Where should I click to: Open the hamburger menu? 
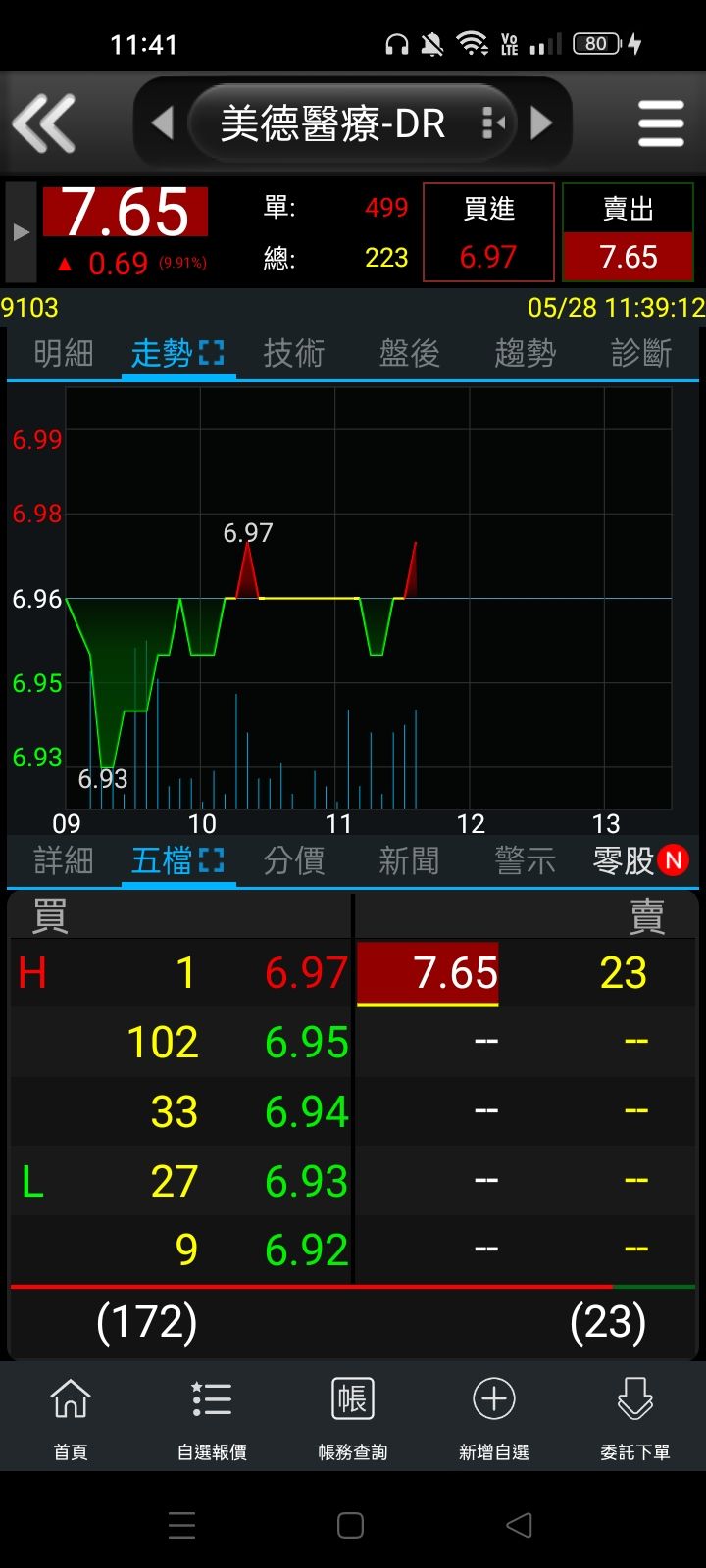660,123
